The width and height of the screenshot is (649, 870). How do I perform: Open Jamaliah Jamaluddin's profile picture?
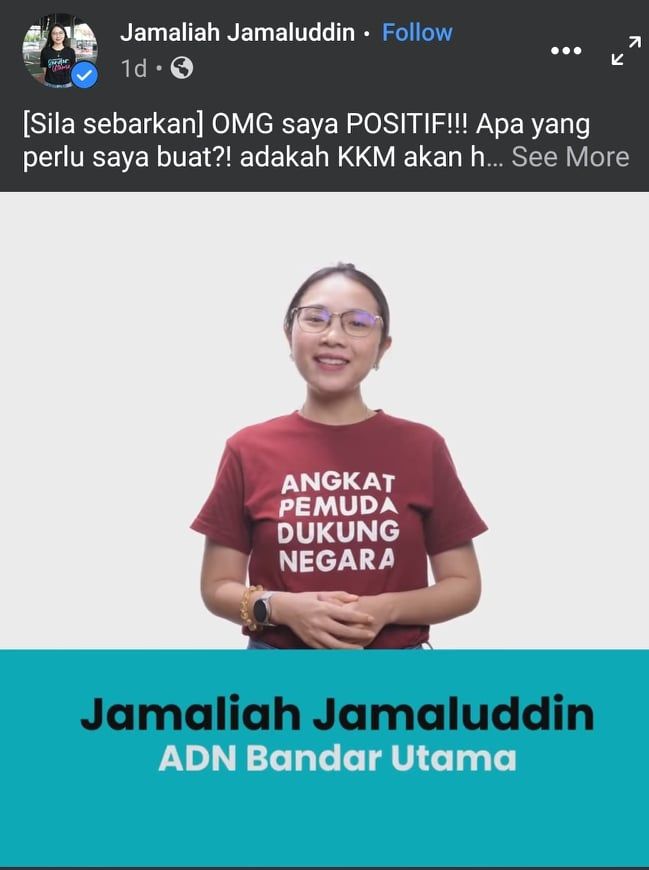click(59, 49)
